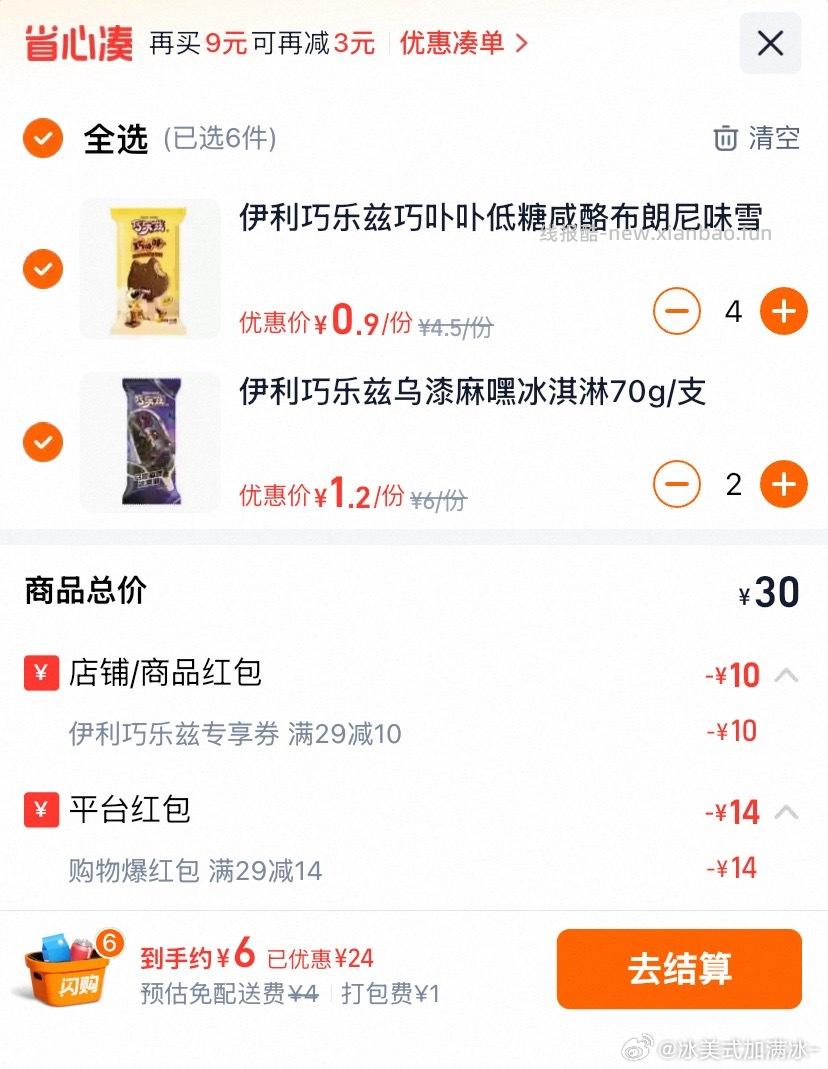Reduce quantity of 乌漆麻嘿冰淇淋70g
Screen dimensions: 828x1069
tap(677, 484)
